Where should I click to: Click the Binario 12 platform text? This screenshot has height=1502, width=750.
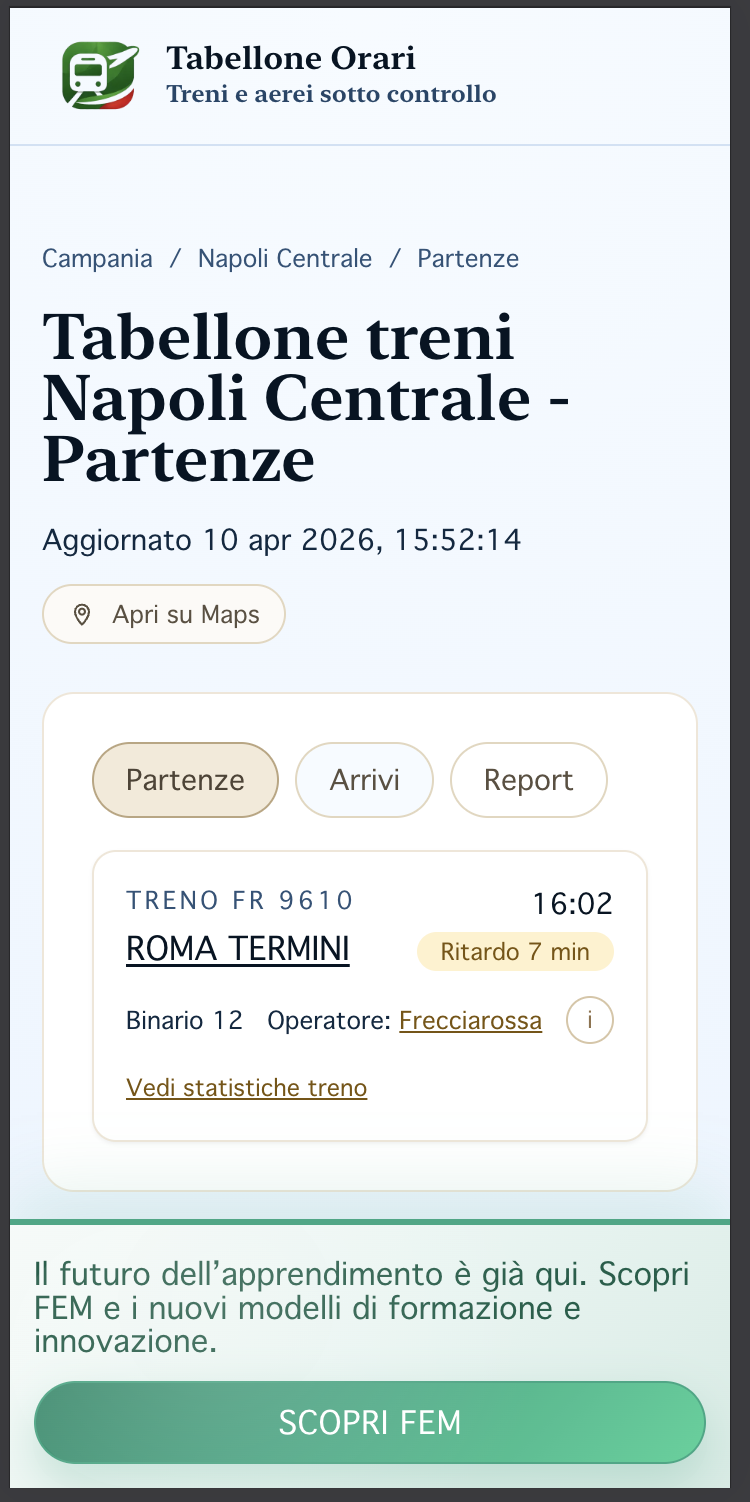(185, 1020)
